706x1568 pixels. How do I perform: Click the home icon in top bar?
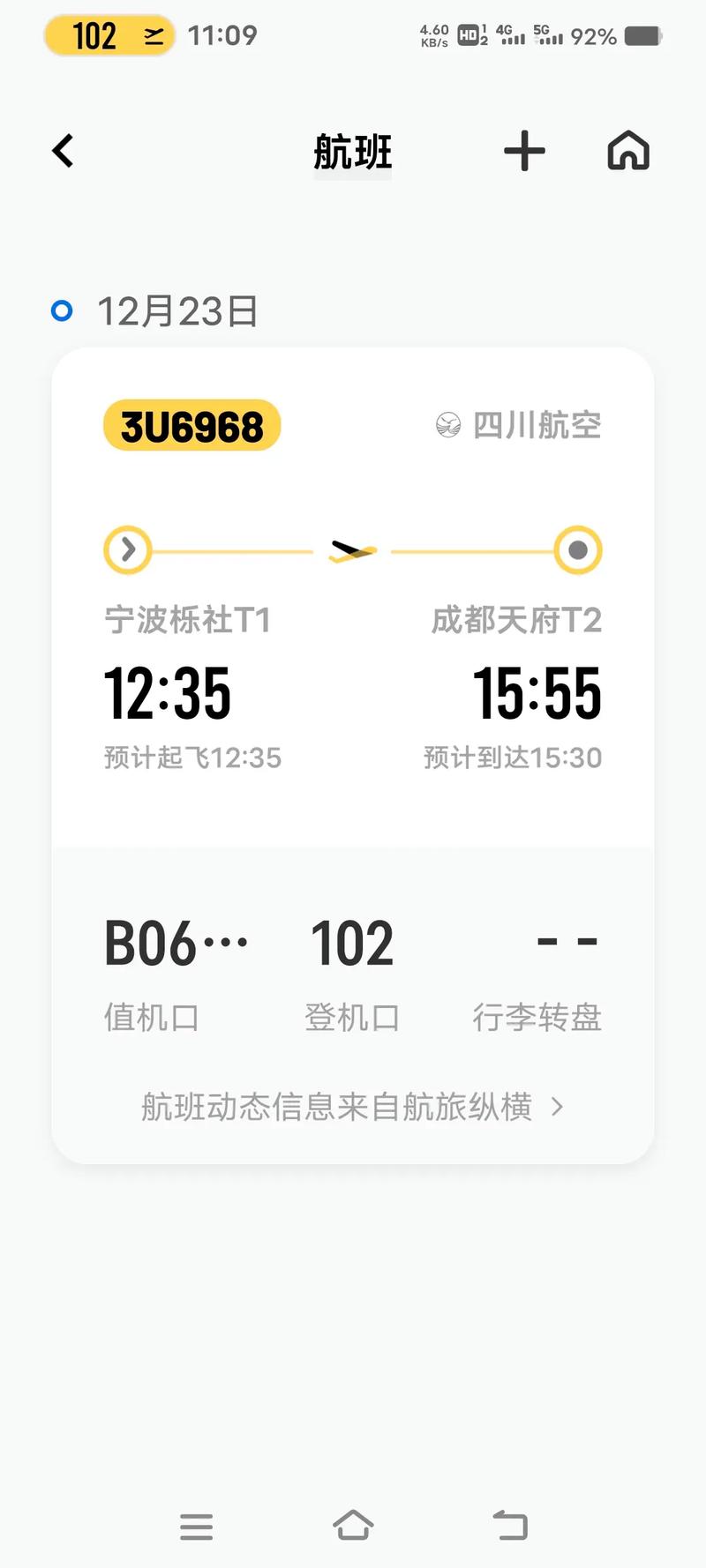click(628, 150)
